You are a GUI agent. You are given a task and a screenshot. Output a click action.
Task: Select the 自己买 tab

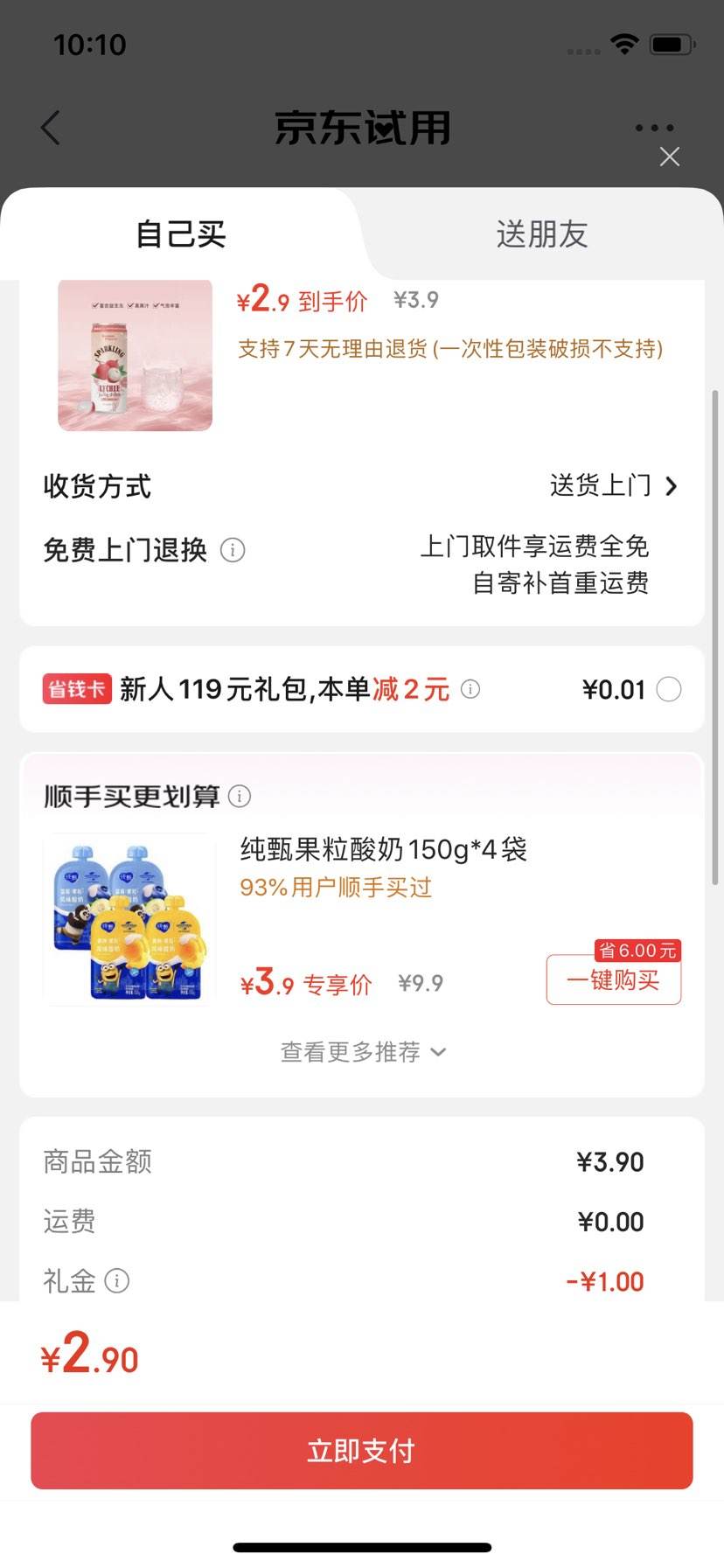[x=179, y=233]
